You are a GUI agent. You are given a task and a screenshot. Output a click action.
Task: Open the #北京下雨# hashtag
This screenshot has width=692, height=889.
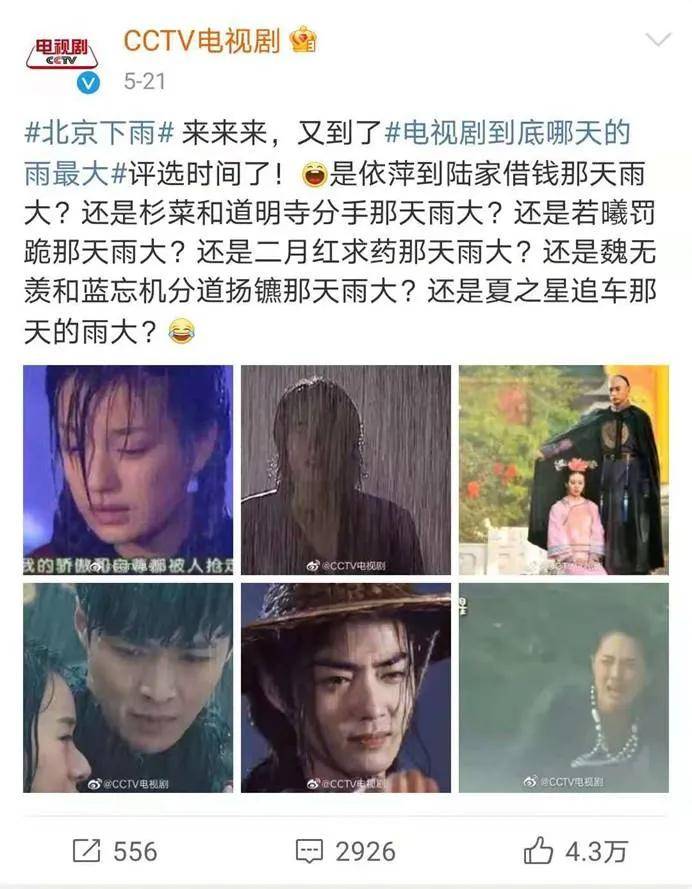click(x=100, y=132)
